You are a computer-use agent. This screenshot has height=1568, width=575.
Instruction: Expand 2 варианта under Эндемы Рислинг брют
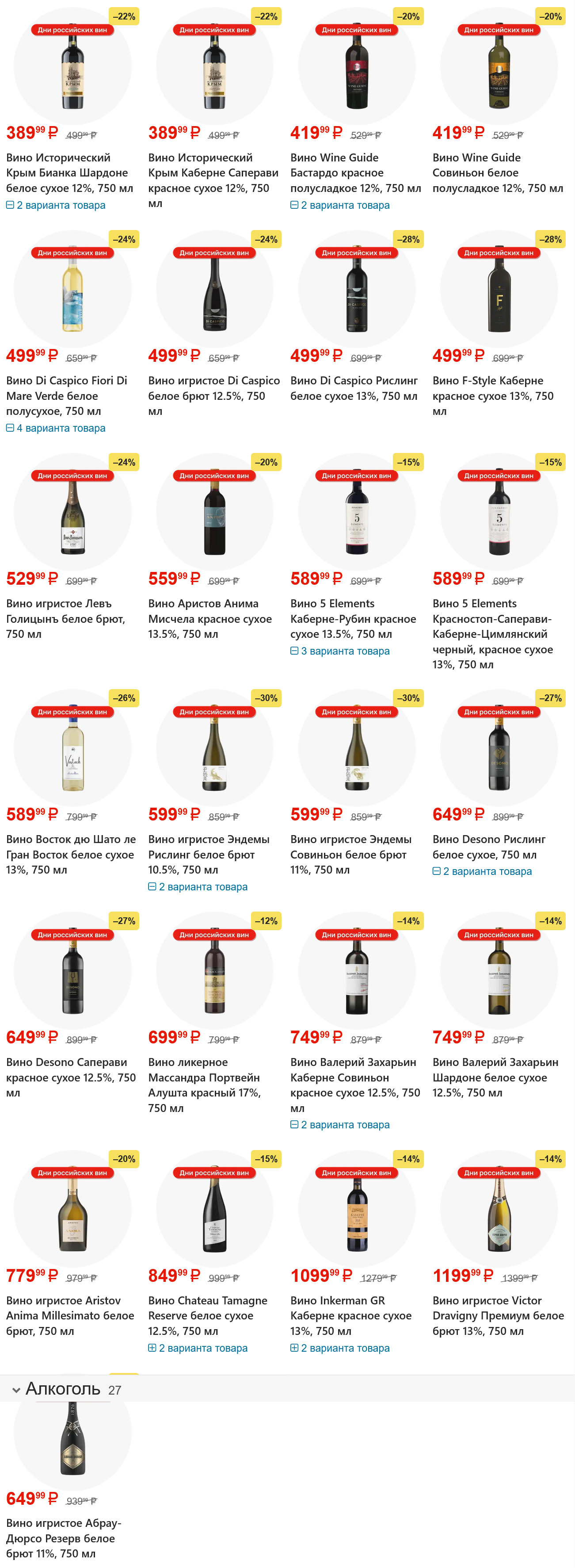click(x=198, y=887)
